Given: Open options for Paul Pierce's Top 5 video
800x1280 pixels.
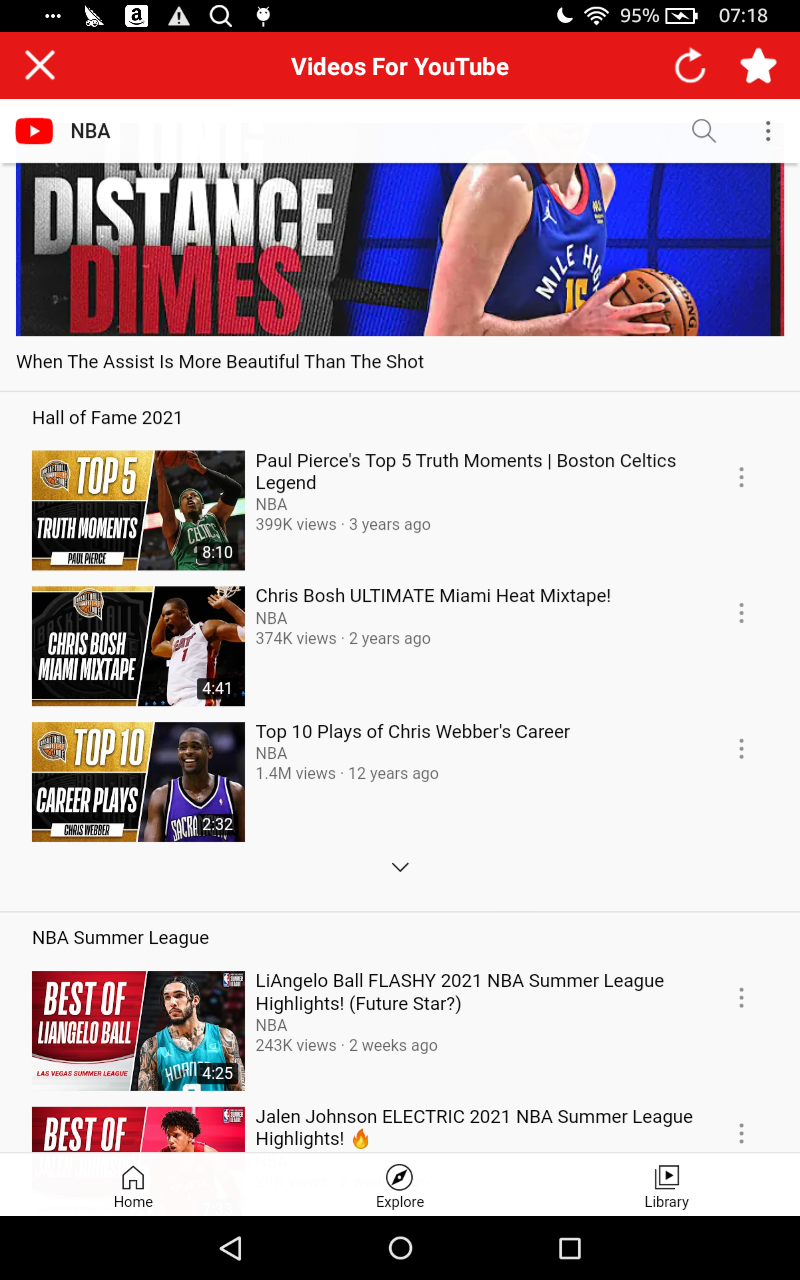Looking at the screenshot, I should point(741,477).
